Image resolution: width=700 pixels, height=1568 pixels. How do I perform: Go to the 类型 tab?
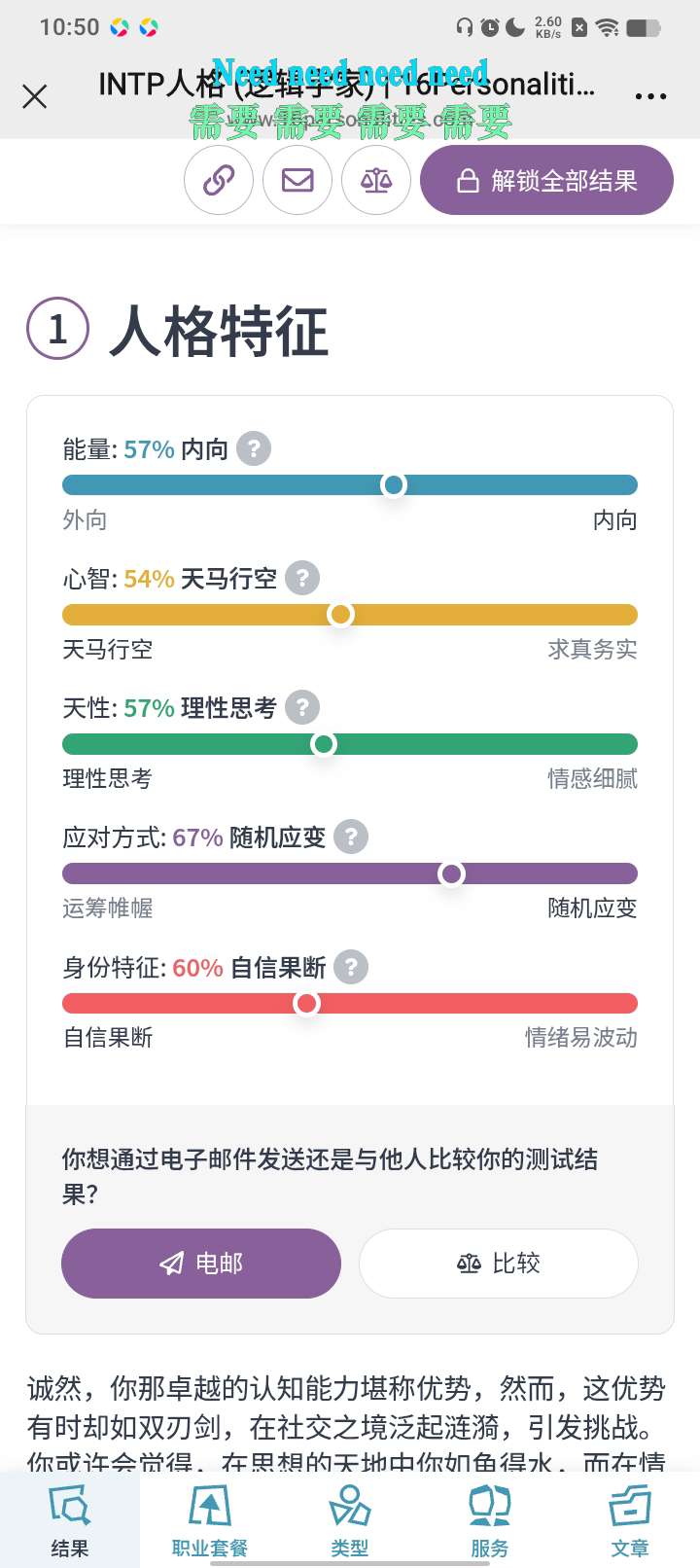click(x=350, y=1521)
